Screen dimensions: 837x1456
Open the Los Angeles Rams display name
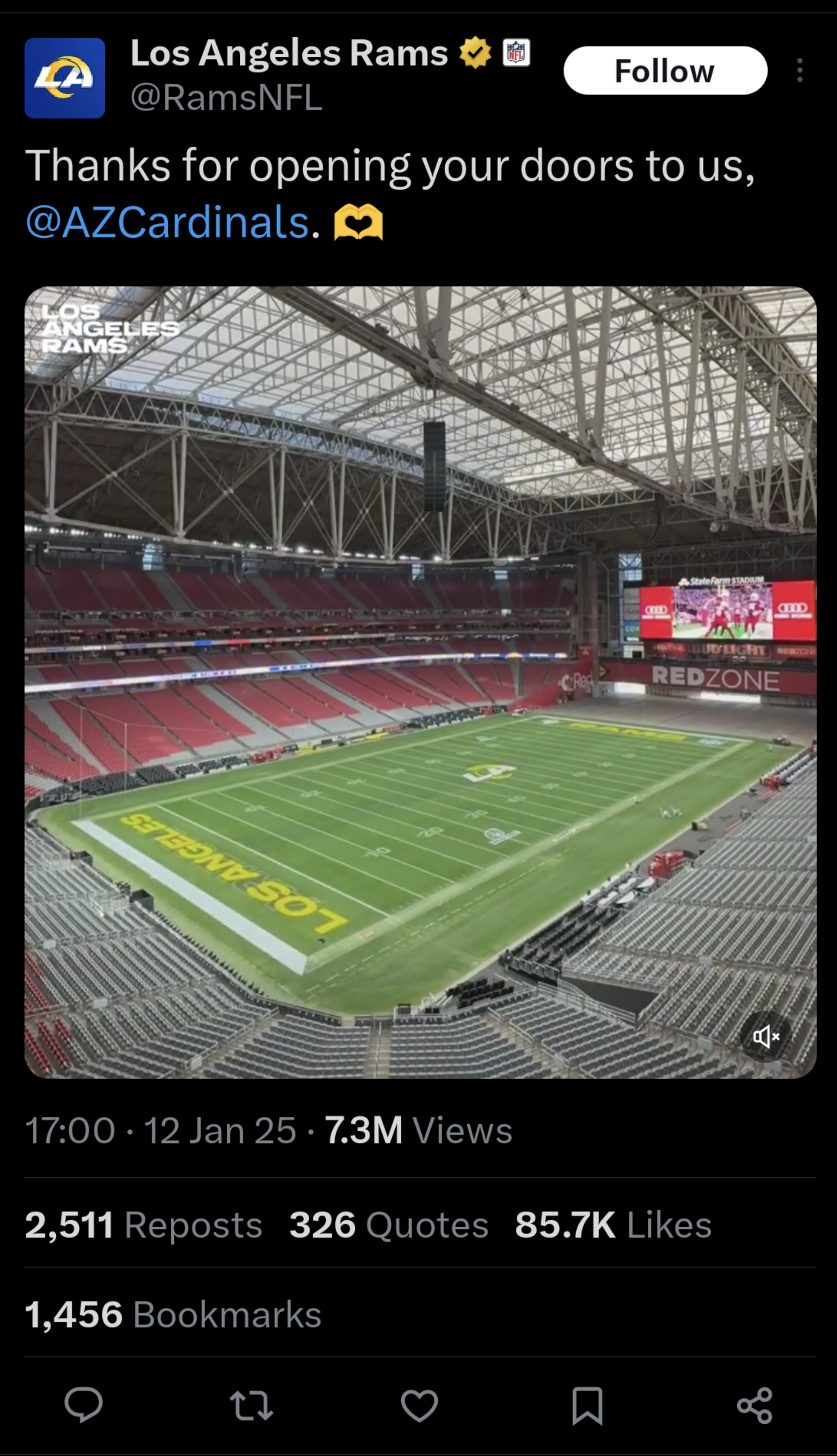[289, 53]
